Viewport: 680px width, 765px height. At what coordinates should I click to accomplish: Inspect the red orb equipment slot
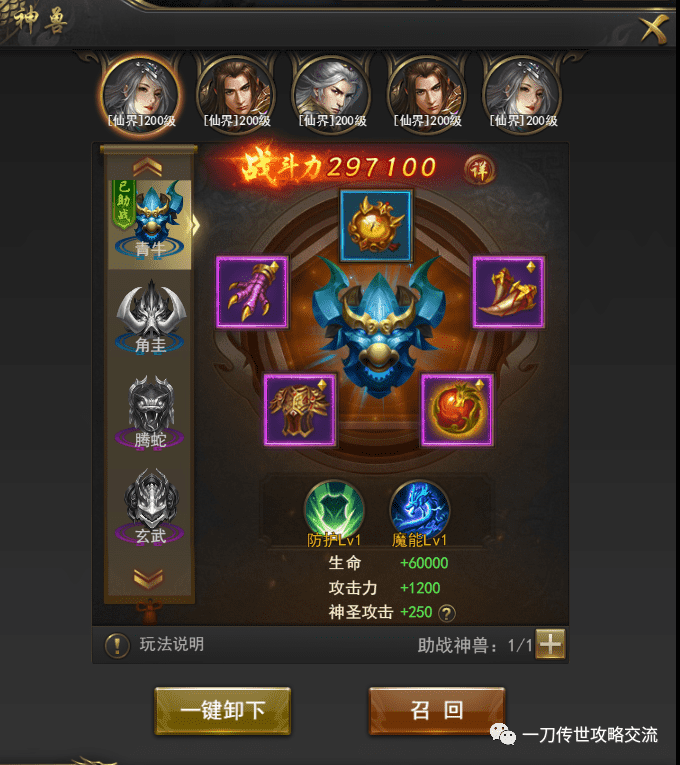pyautogui.click(x=457, y=410)
